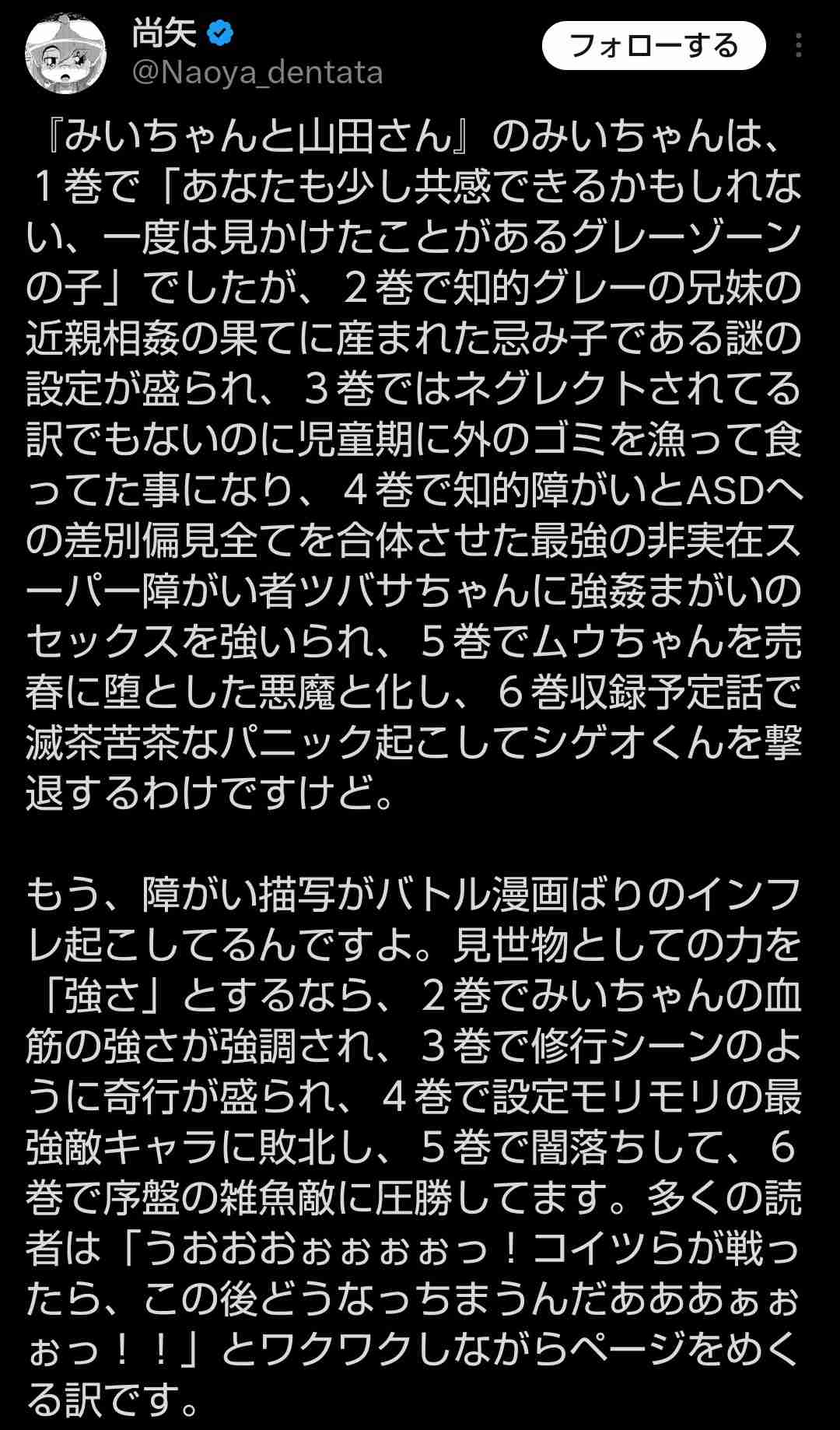Screen dimensions: 840x1430
Task: Open the post's overflow menu
Action: 799,46
